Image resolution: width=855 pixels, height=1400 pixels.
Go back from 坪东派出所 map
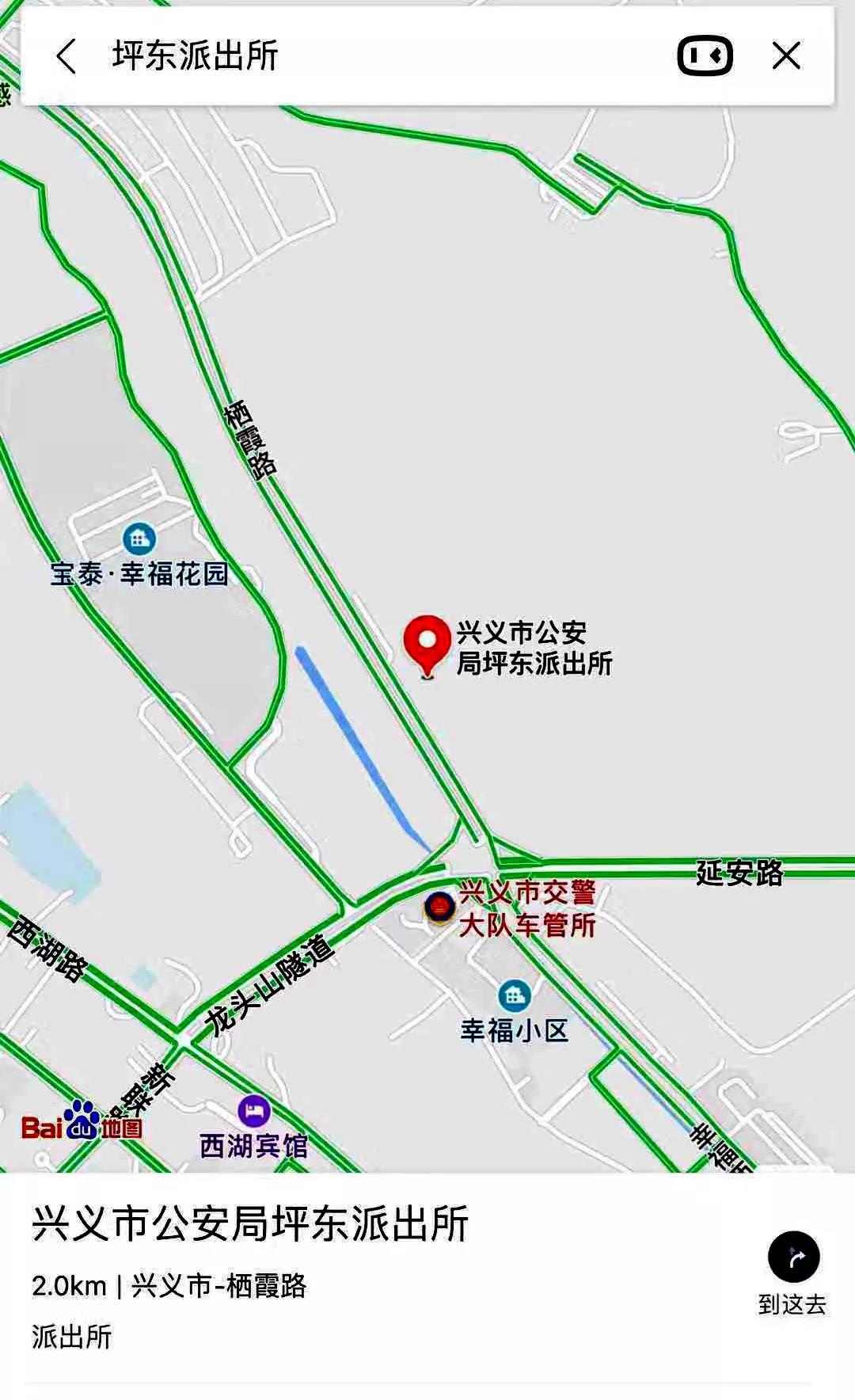point(67,56)
